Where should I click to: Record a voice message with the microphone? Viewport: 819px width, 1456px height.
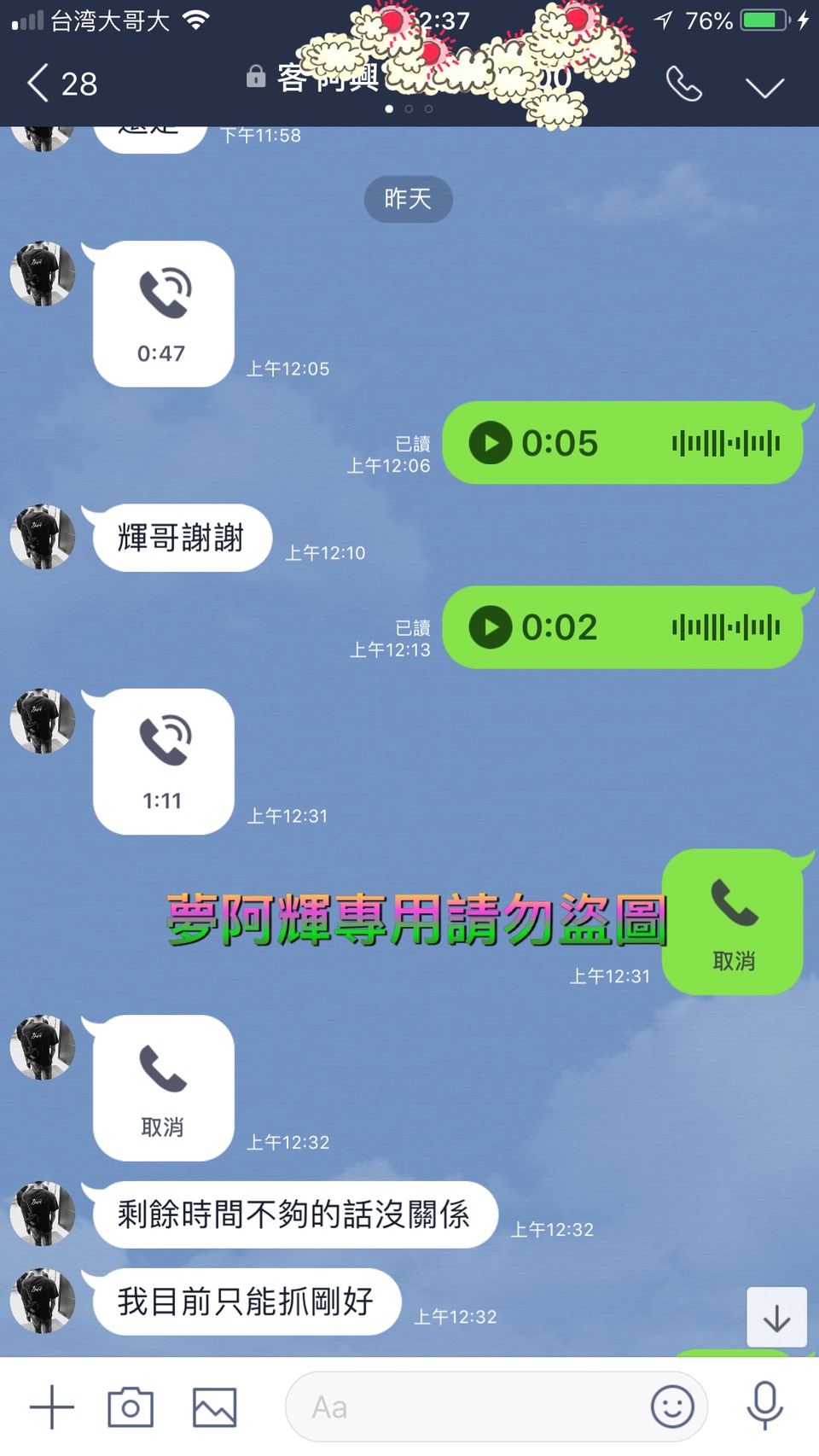(x=764, y=1406)
